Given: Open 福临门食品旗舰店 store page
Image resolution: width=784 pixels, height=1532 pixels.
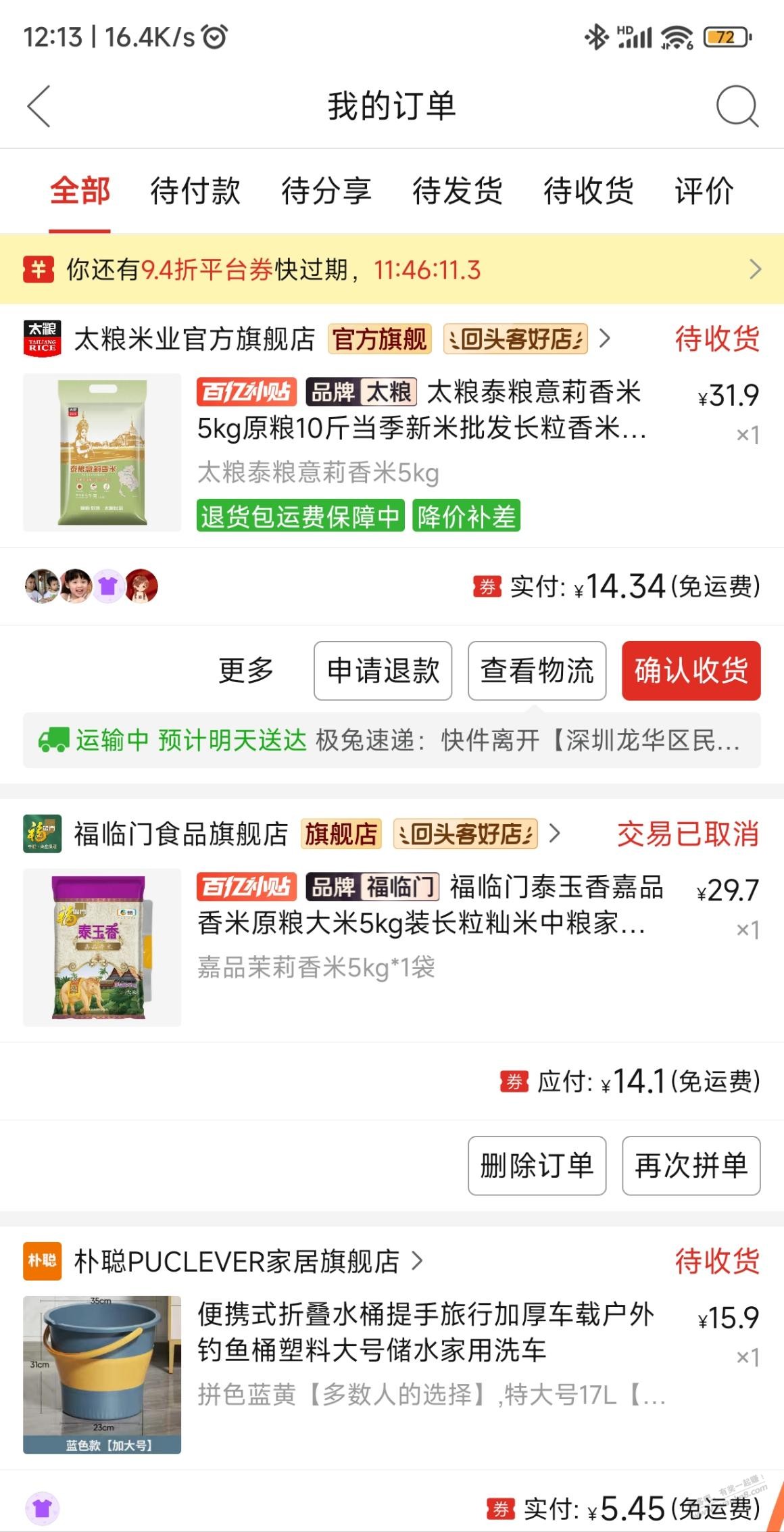Looking at the screenshot, I should click(x=180, y=834).
